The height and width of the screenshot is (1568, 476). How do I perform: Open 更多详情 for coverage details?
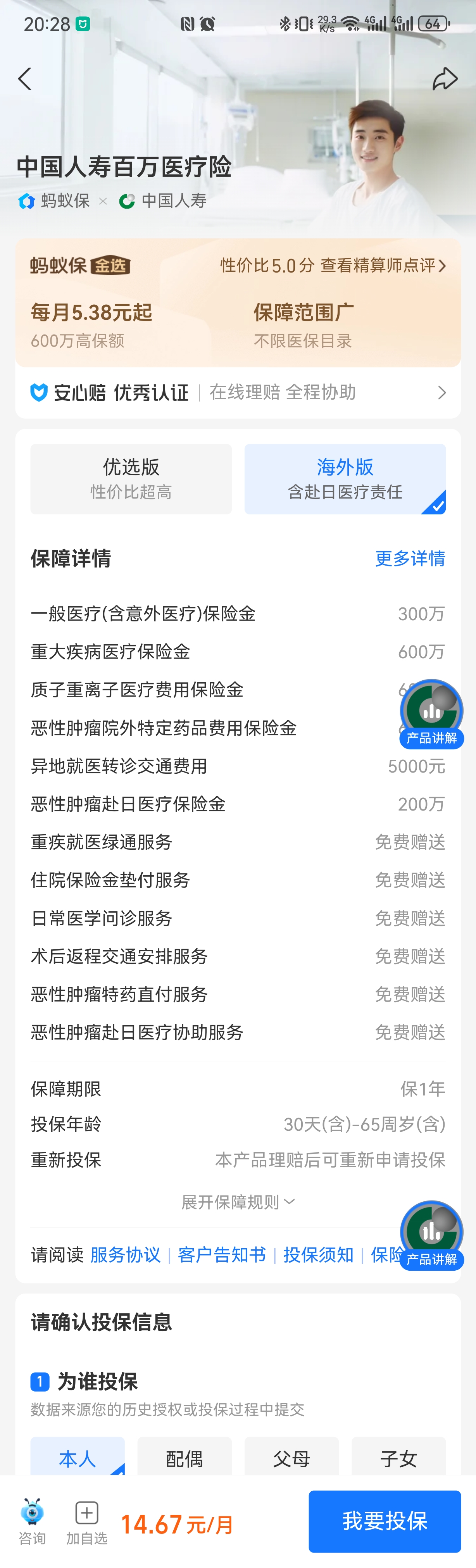pyautogui.click(x=410, y=558)
